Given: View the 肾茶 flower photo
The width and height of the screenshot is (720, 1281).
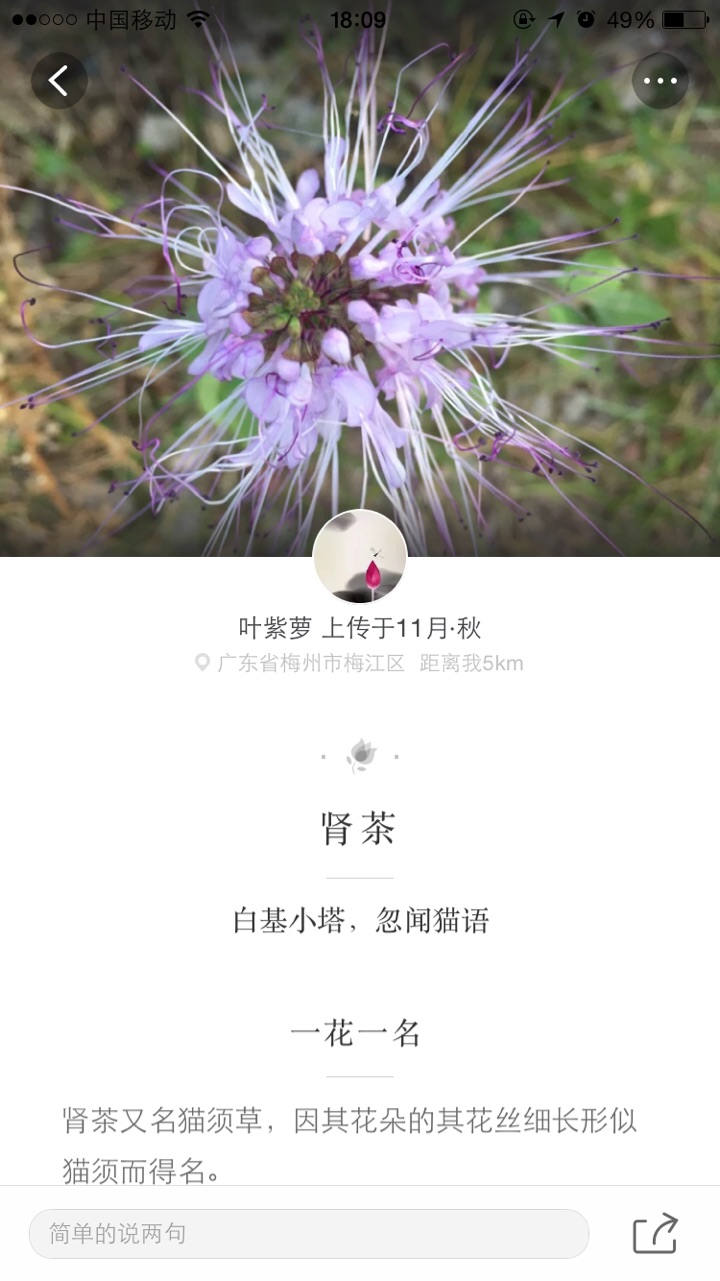Looking at the screenshot, I should point(360,300).
